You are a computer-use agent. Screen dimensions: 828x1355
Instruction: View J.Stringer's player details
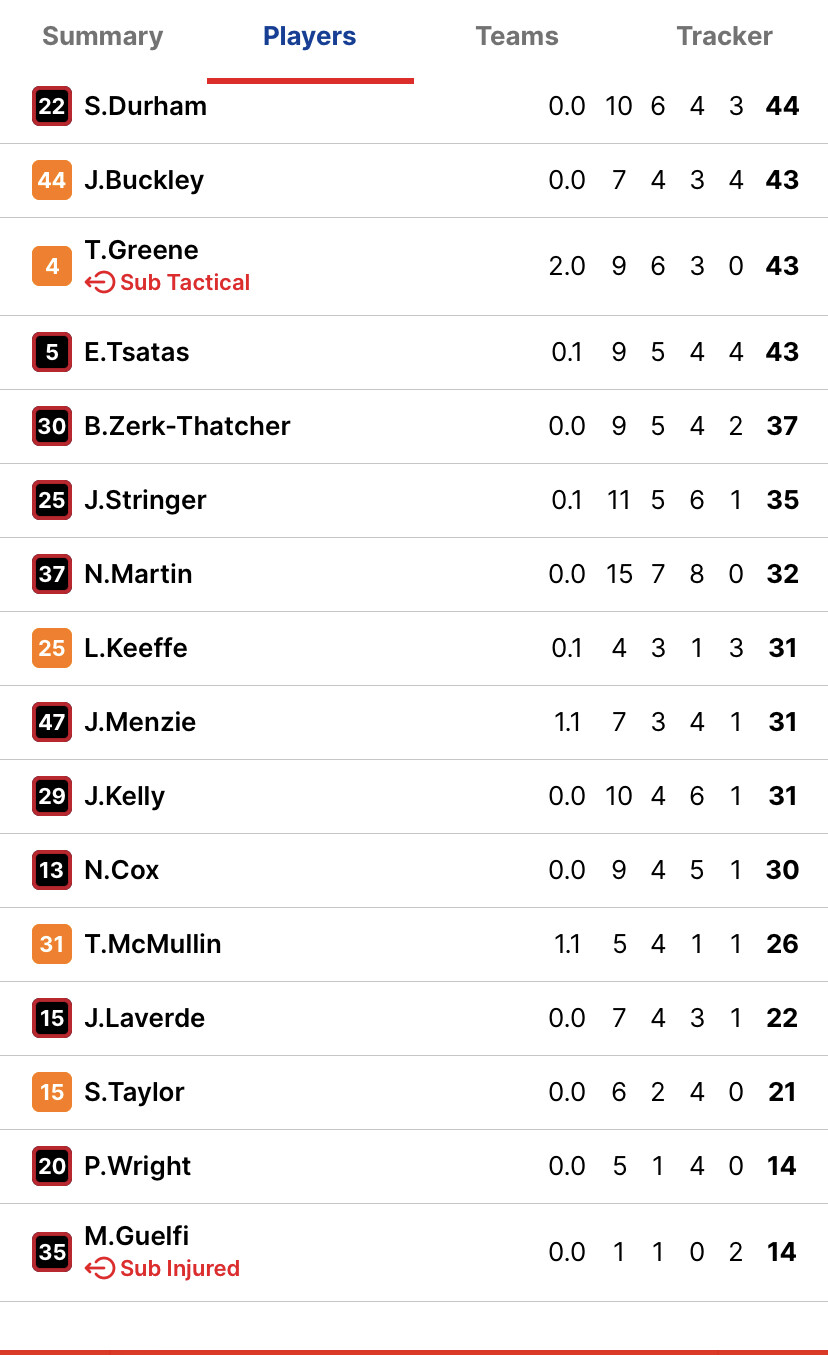click(x=414, y=501)
